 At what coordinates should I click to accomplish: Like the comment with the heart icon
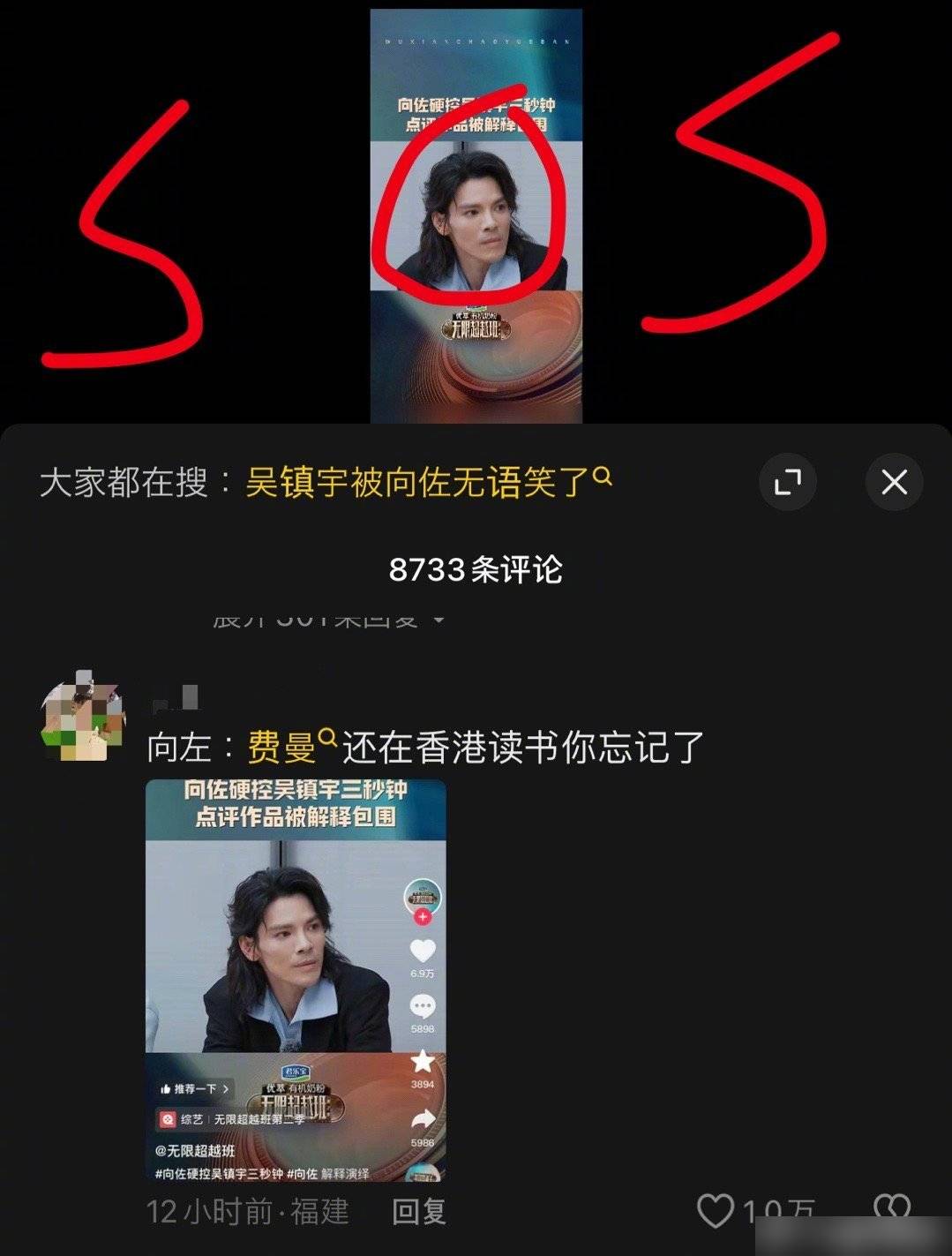pos(716,1210)
